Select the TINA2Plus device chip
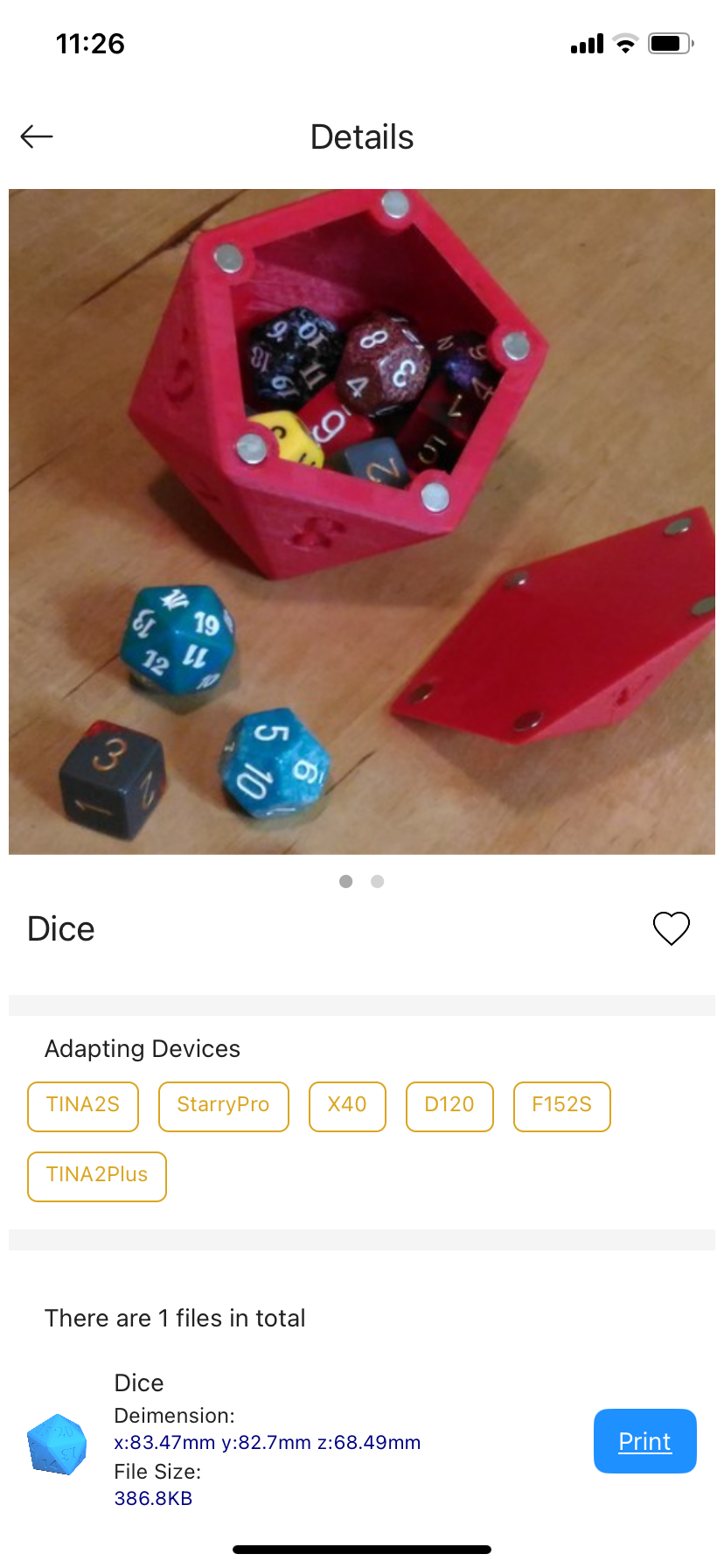724x1568 pixels. (97, 1176)
